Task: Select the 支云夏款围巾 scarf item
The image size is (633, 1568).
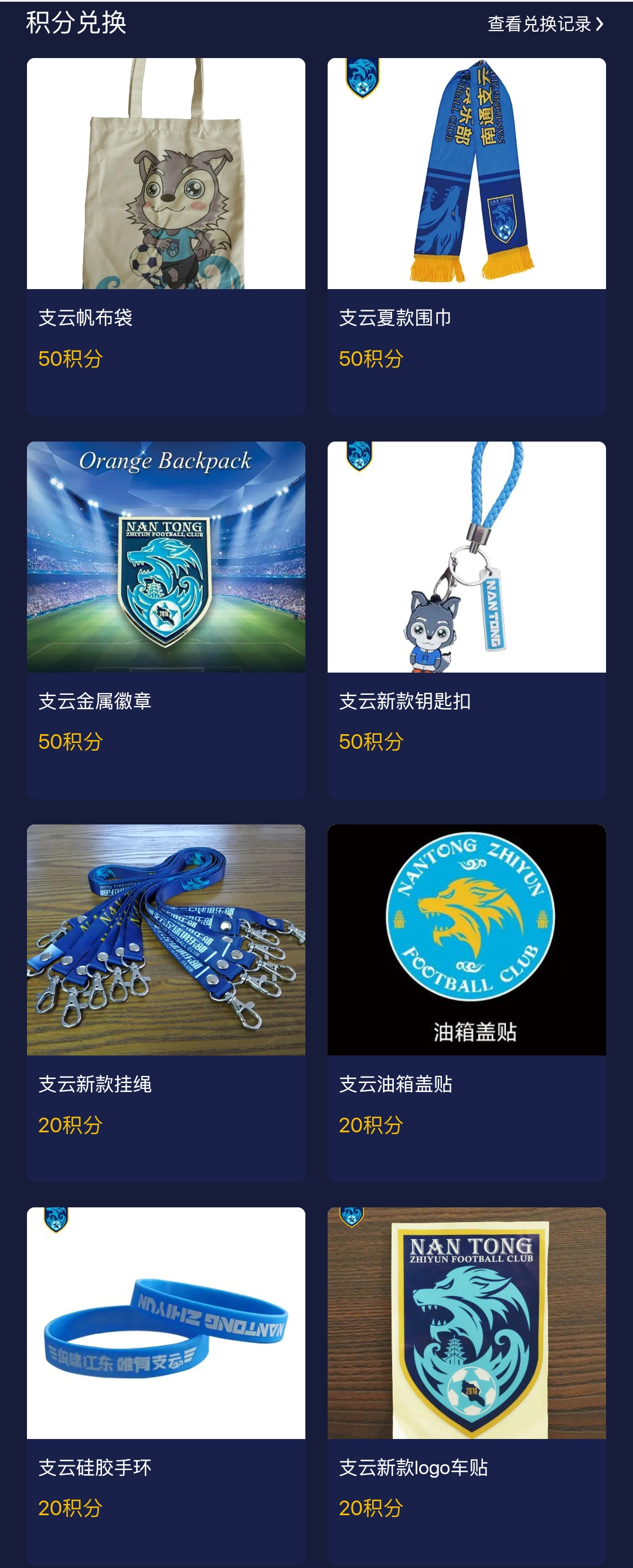Action: 466,236
